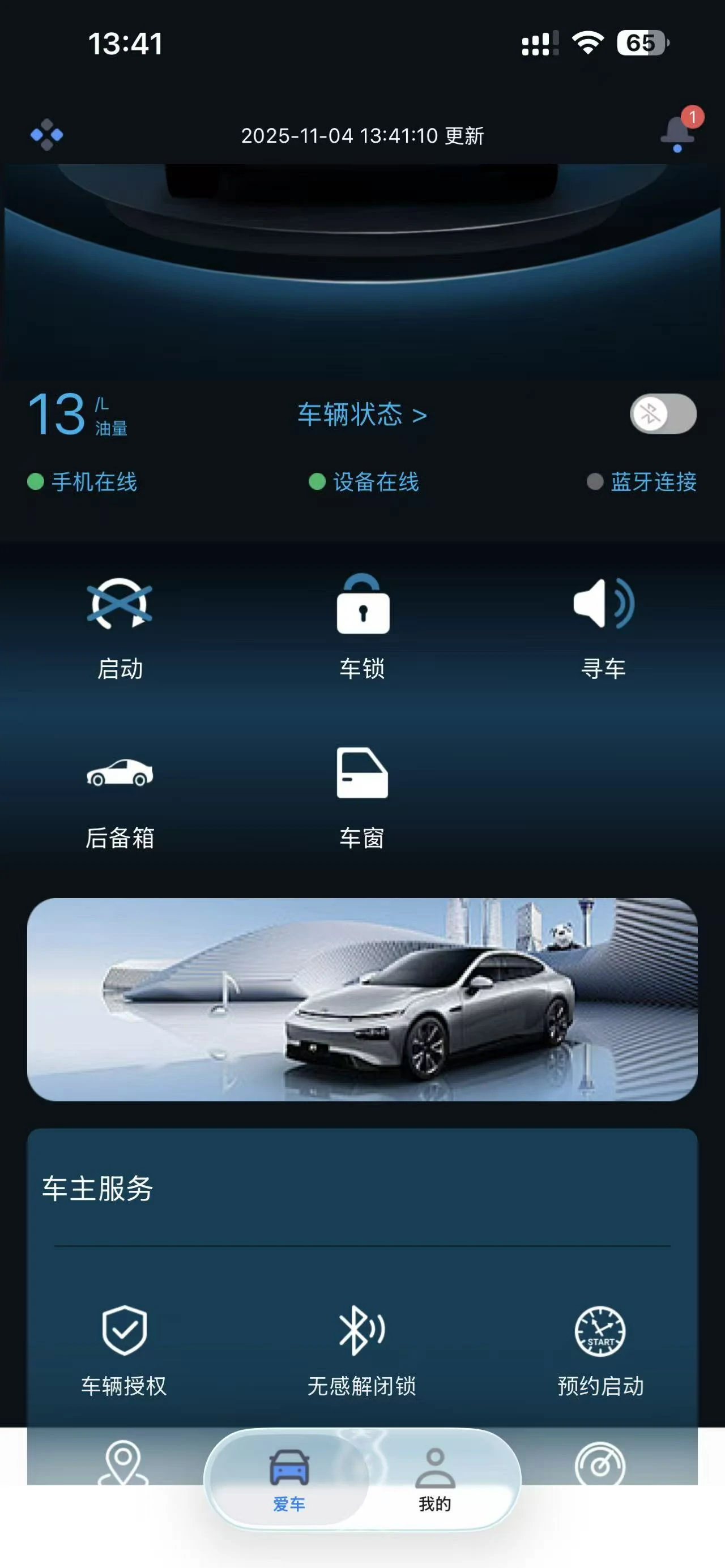Toggle the Bluetooth connection switch
The height and width of the screenshot is (1568, 725).
click(662, 414)
